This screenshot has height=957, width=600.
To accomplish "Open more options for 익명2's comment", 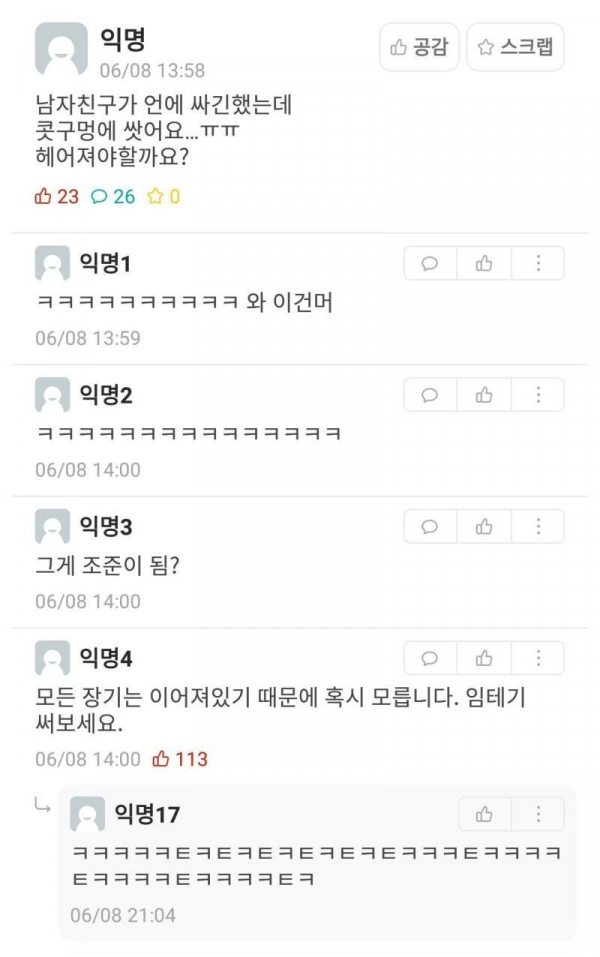I will tap(538, 395).
